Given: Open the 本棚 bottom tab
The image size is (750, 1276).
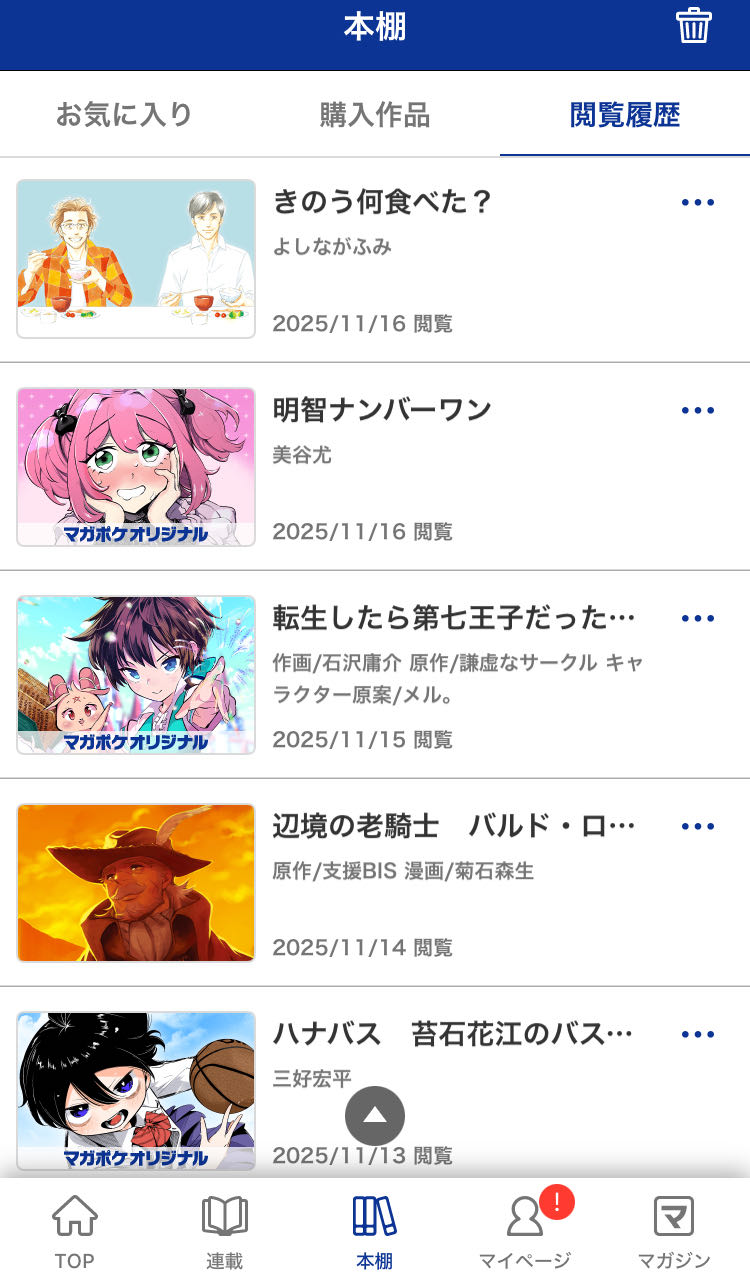Looking at the screenshot, I should coord(375,1230).
